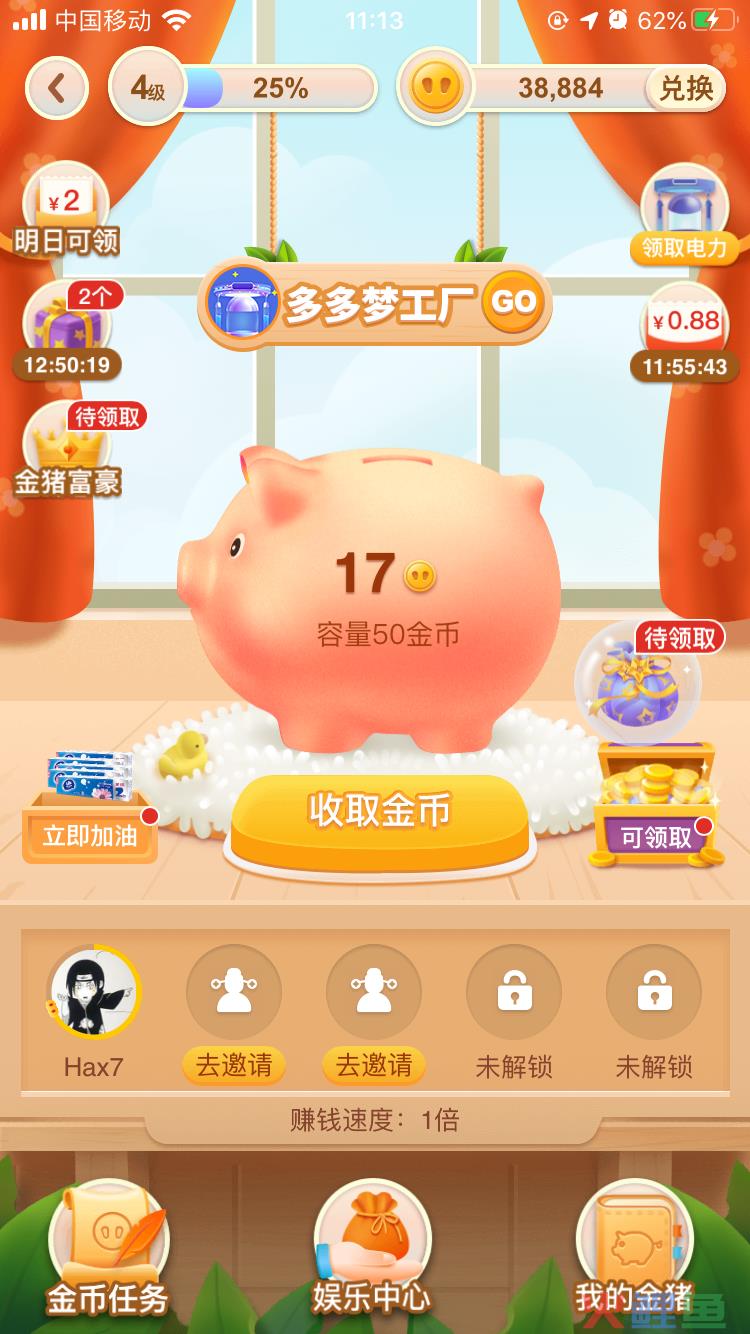This screenshot has height=1334, width=750.
Task: Tap 兑换 to exchange coins
Action: (x=686, y=89)
